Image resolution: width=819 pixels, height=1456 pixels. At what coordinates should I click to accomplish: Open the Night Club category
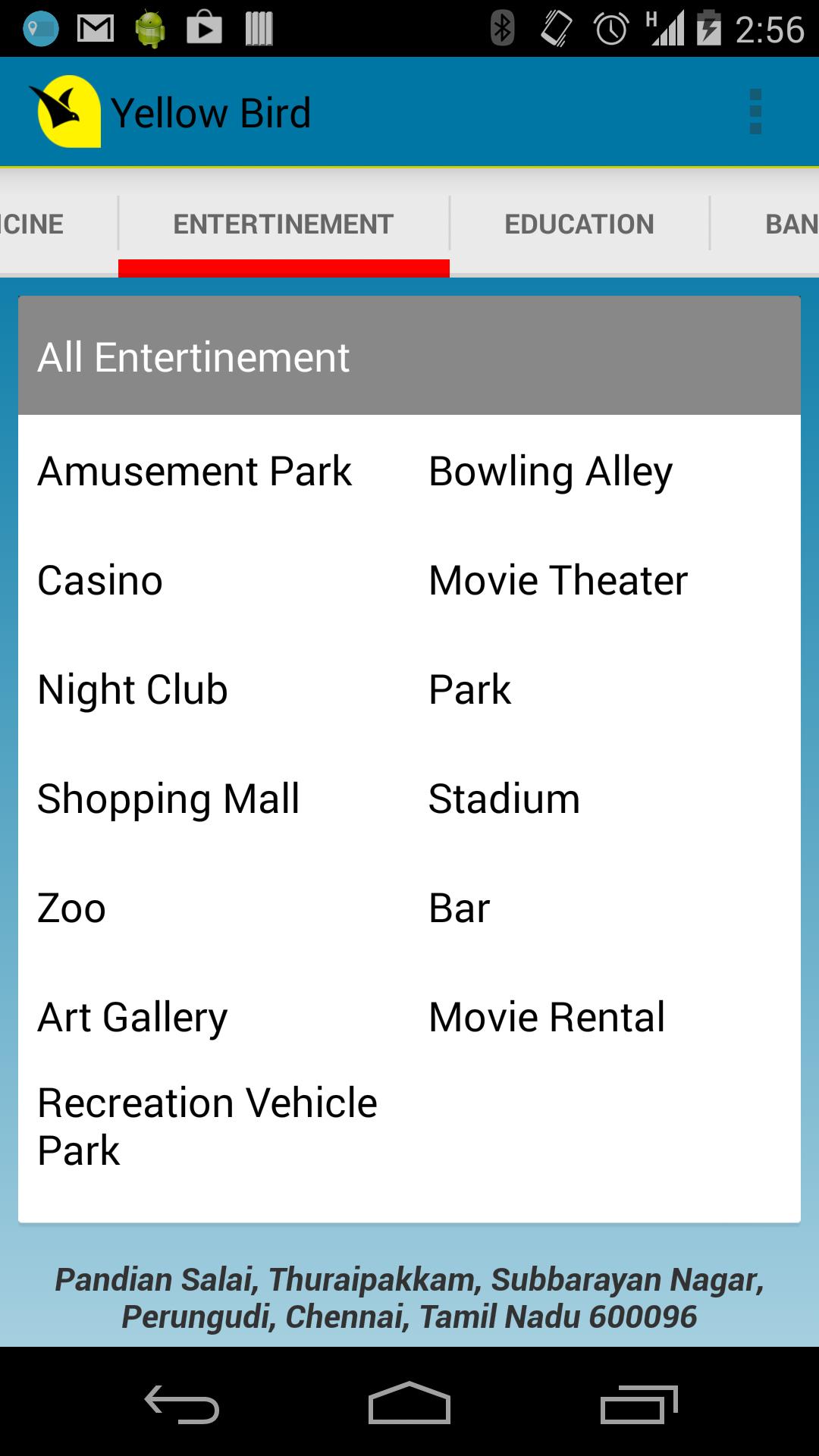click(x=132, y=689)
